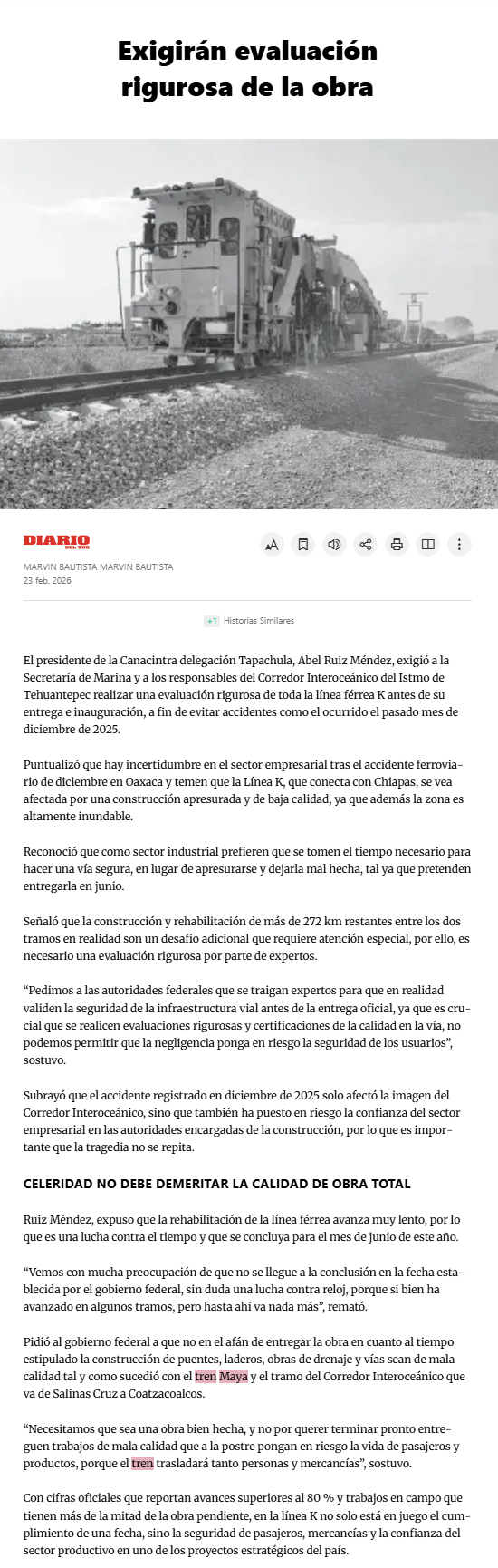Open the Diario del Sur source logo

(56, 542)
